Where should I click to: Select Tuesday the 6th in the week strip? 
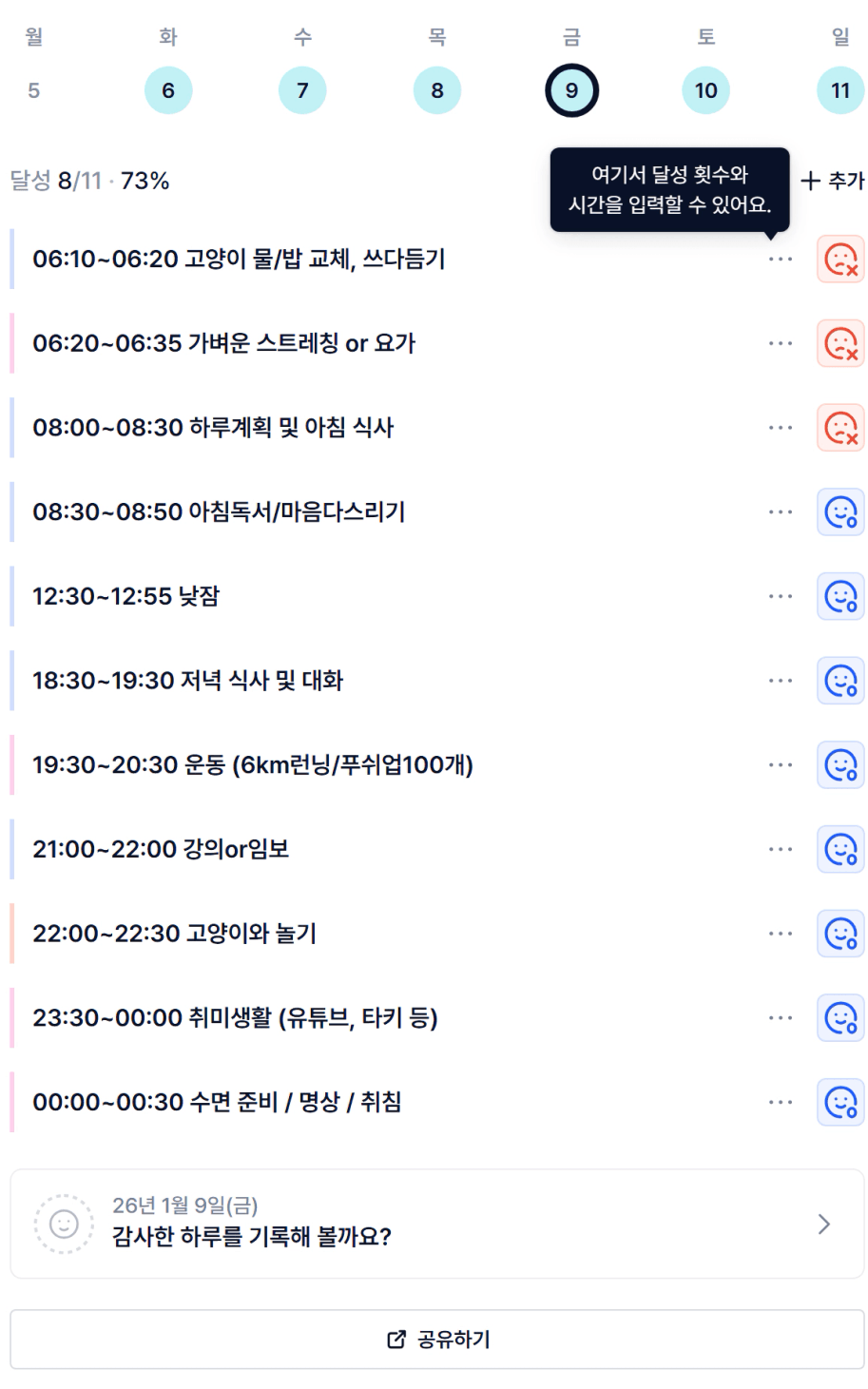pyautogui.click(x=168, y=91)
